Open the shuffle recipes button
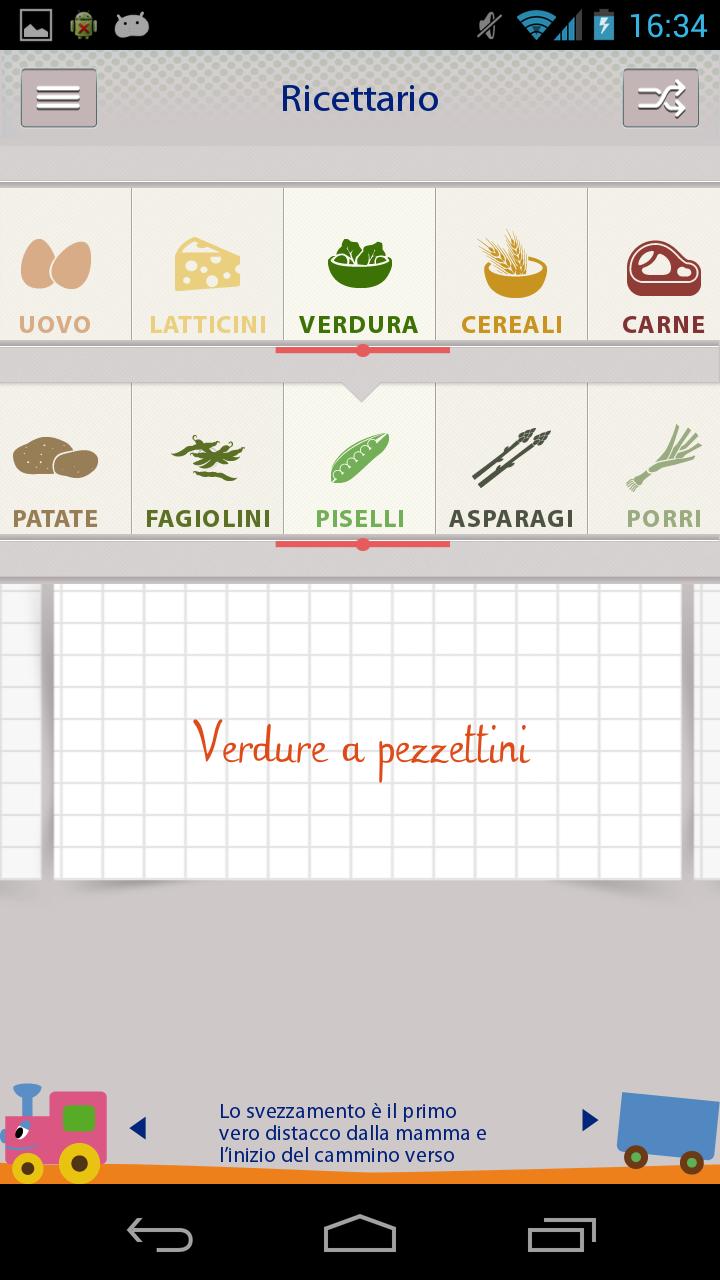This screenshot has height=1280, width=720. [x=660, y=97]
